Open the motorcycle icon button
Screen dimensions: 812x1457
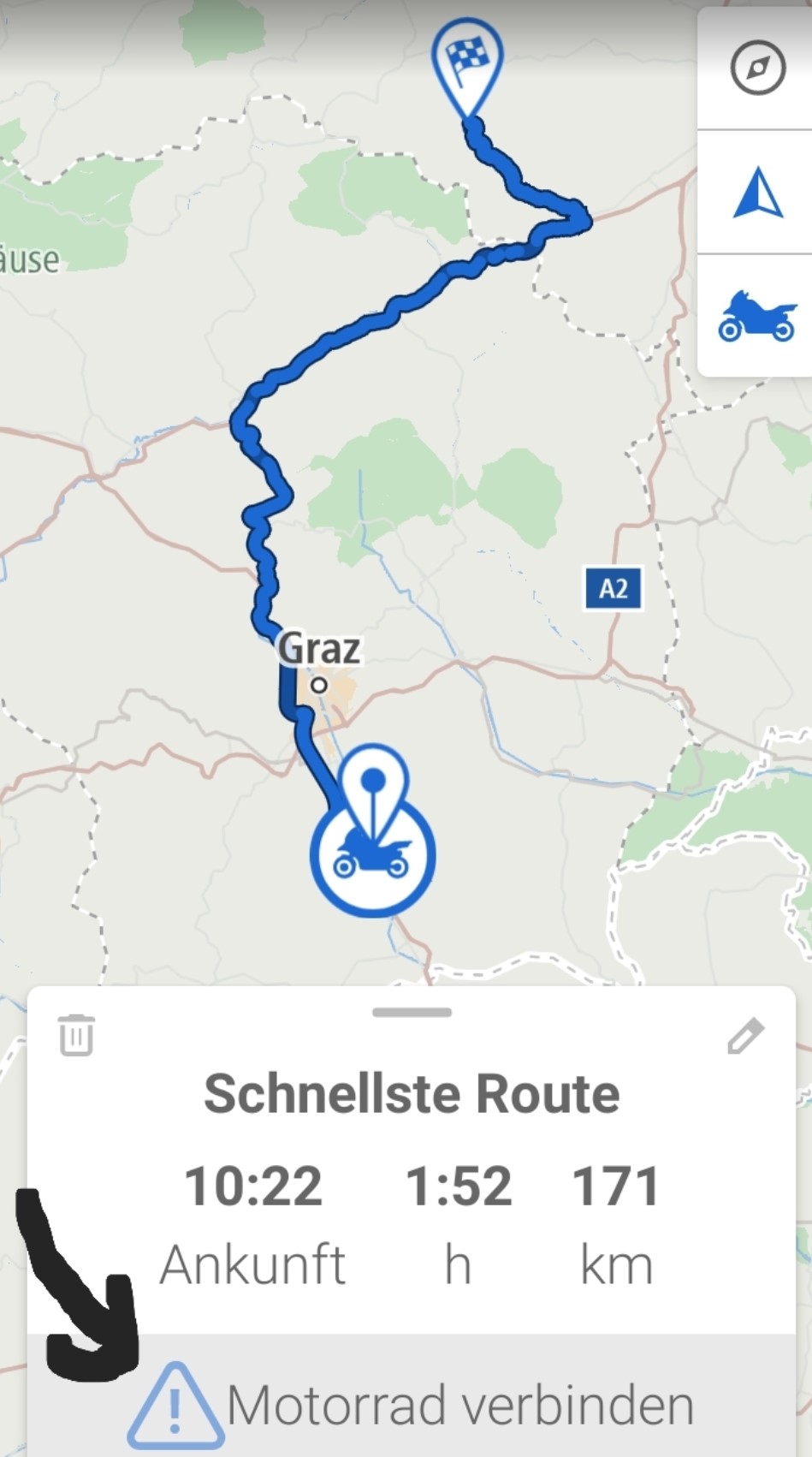(x=757, y=316)
